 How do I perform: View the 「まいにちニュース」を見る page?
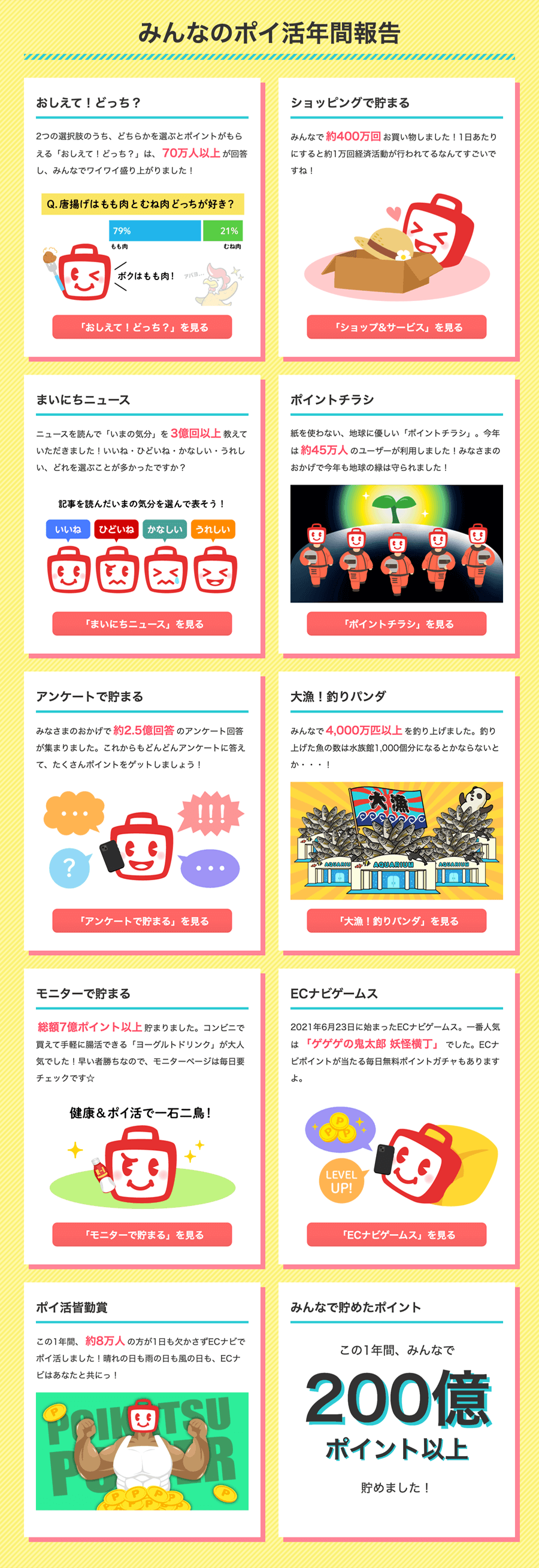142,624
